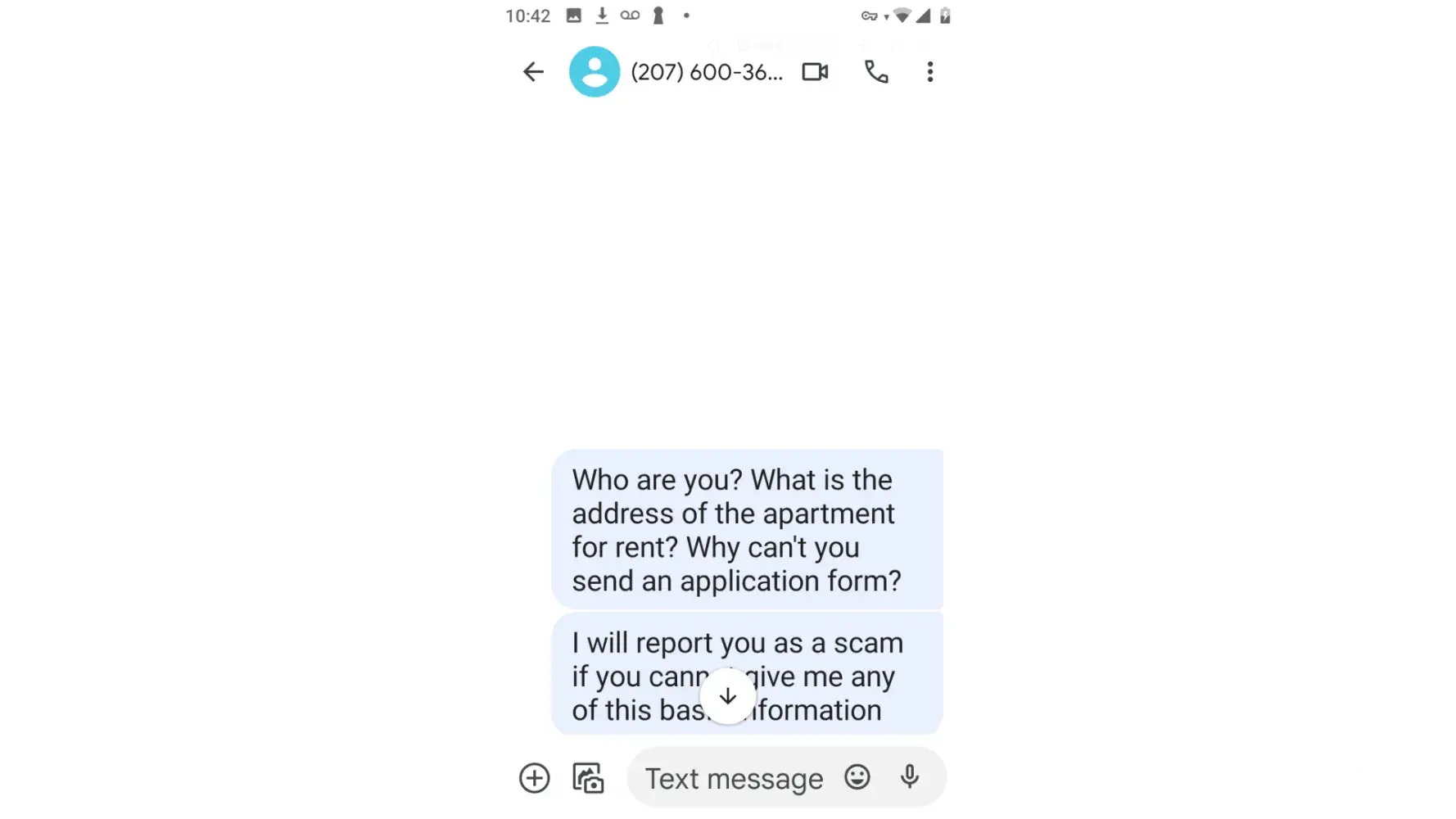Open the emoji picker
The image size is (1456, 819).
click(857, 776)
